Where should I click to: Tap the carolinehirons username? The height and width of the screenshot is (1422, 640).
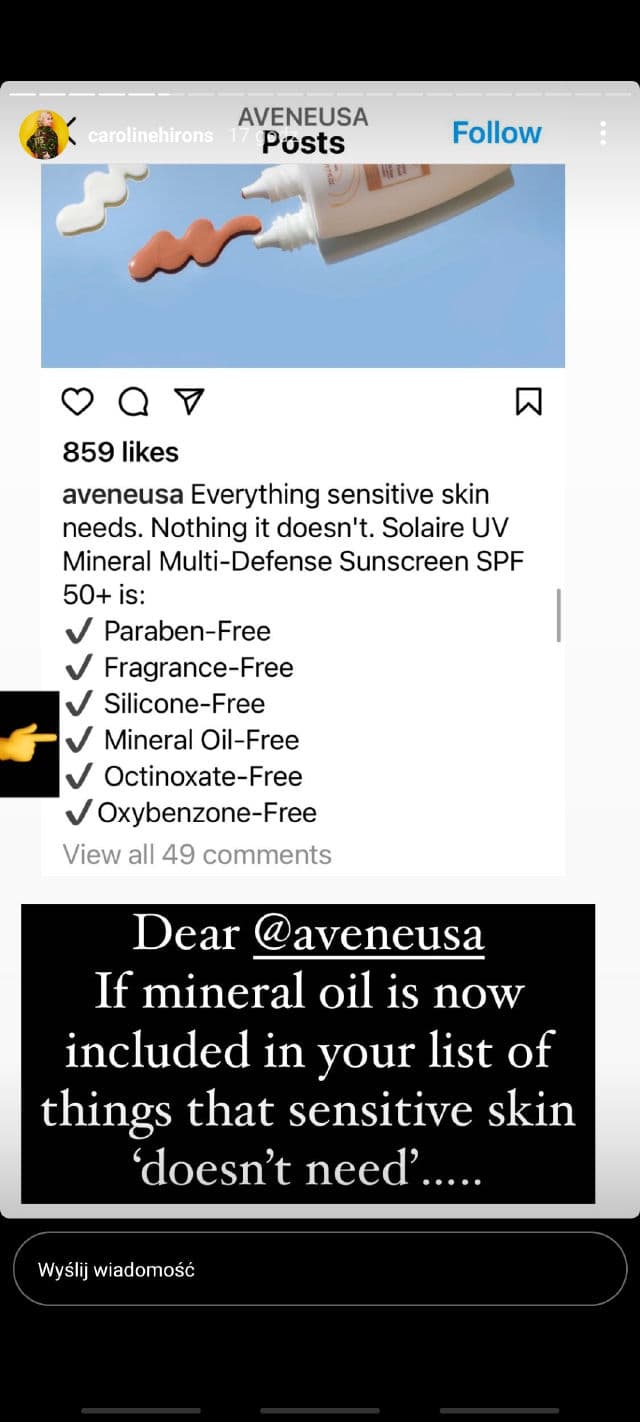[150, 135]
